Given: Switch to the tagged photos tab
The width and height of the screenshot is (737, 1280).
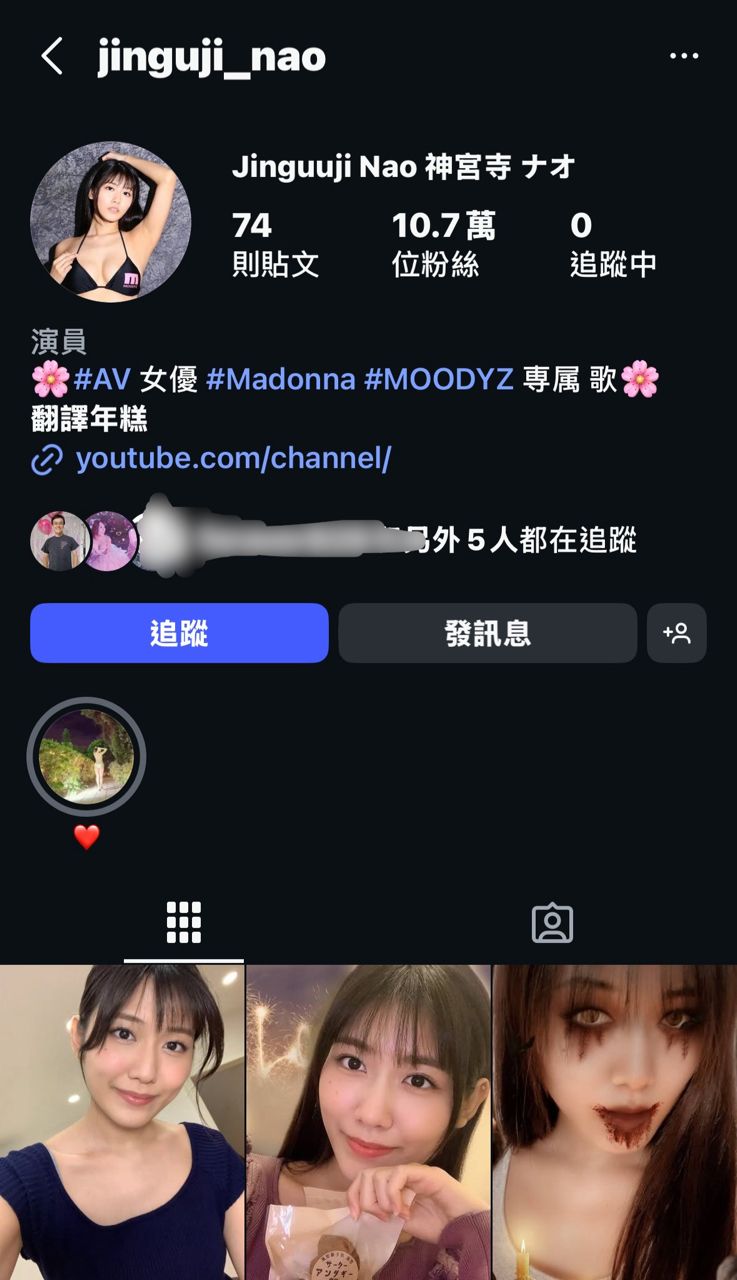Looking at the screenshot, I should click(x=552, y=923).
